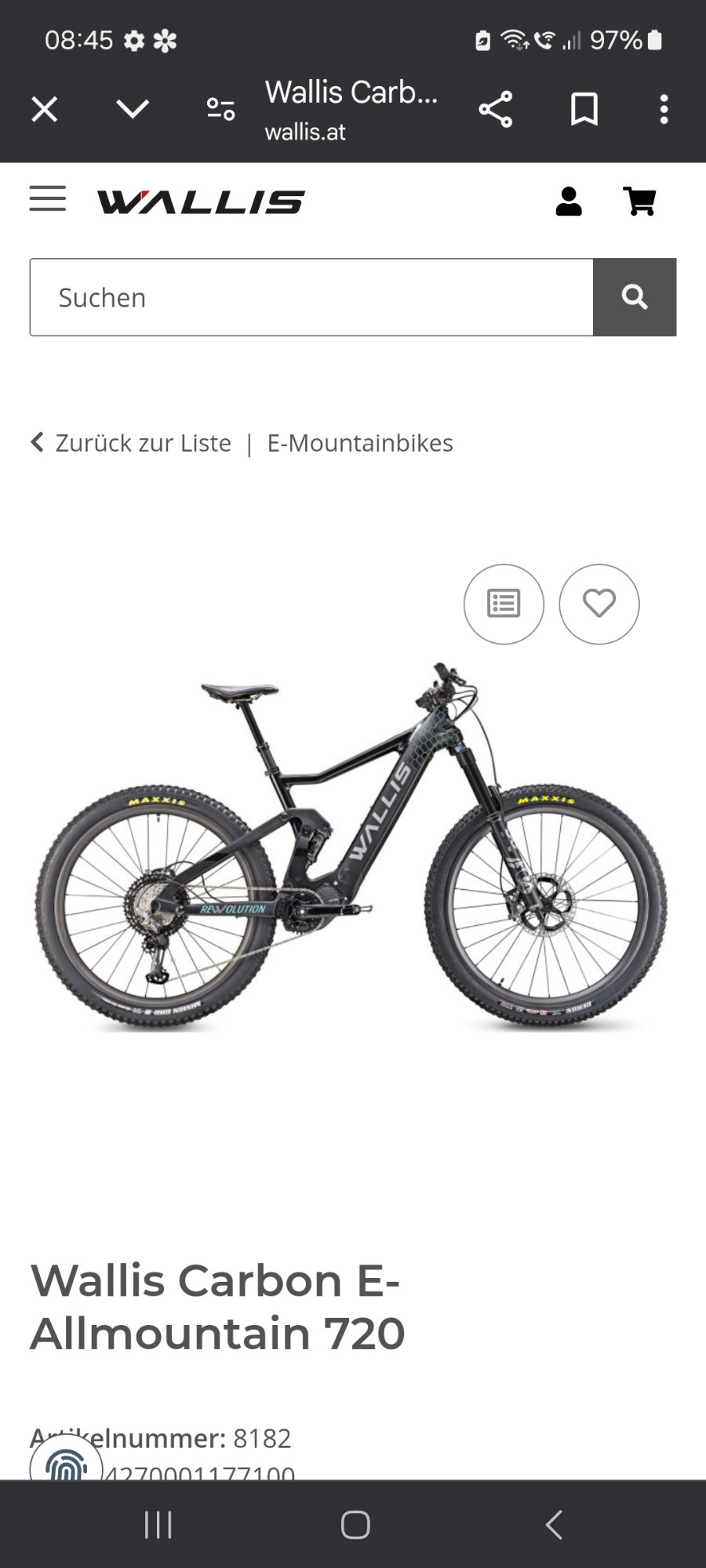The height and width of the screenshot is (1568, 706).
Task: Tap the system back button
Action: [x=554, y=1525]
